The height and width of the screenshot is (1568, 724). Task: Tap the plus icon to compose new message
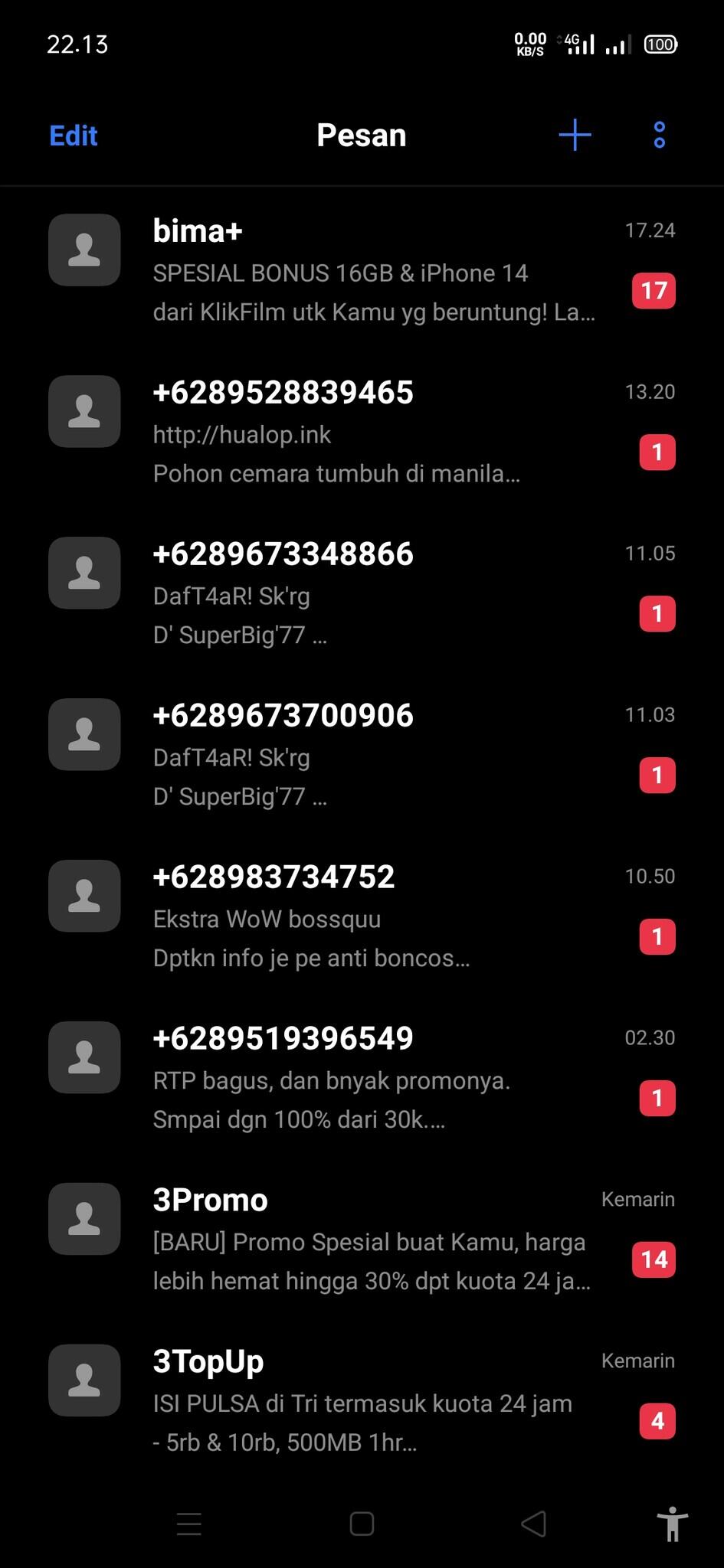[x=575, y=134]
